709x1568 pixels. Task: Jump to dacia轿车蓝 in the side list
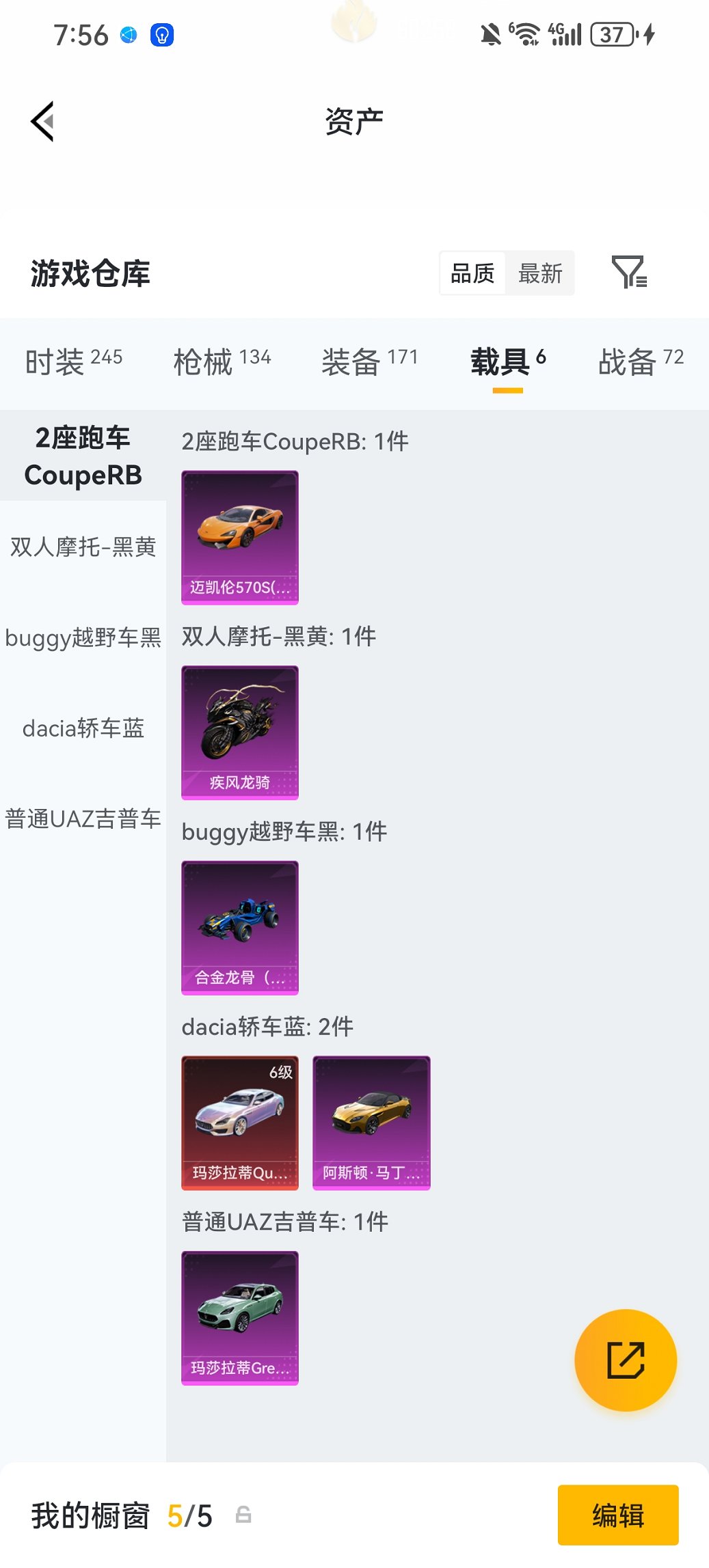[83, 728]
